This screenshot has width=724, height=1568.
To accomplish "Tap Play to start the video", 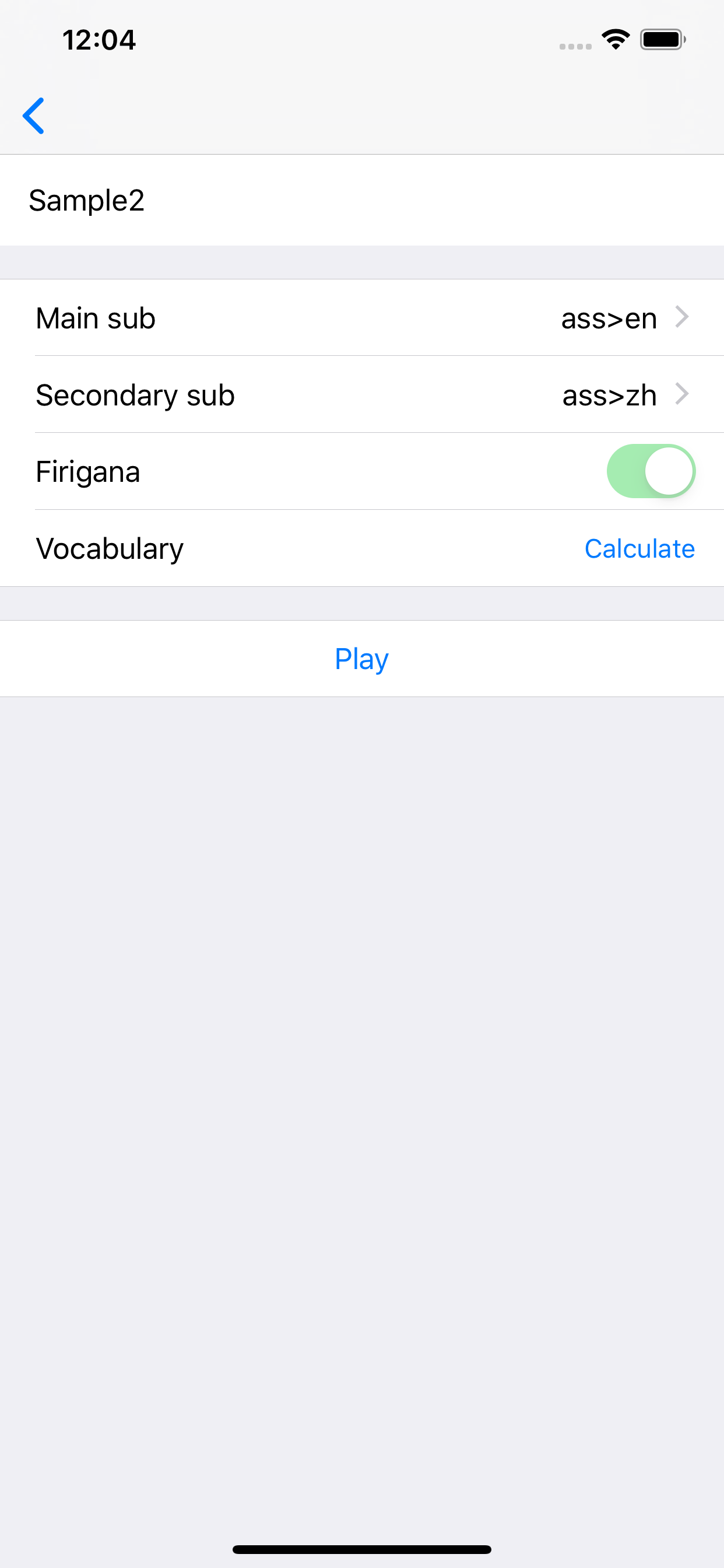I will tap(362, 658).
